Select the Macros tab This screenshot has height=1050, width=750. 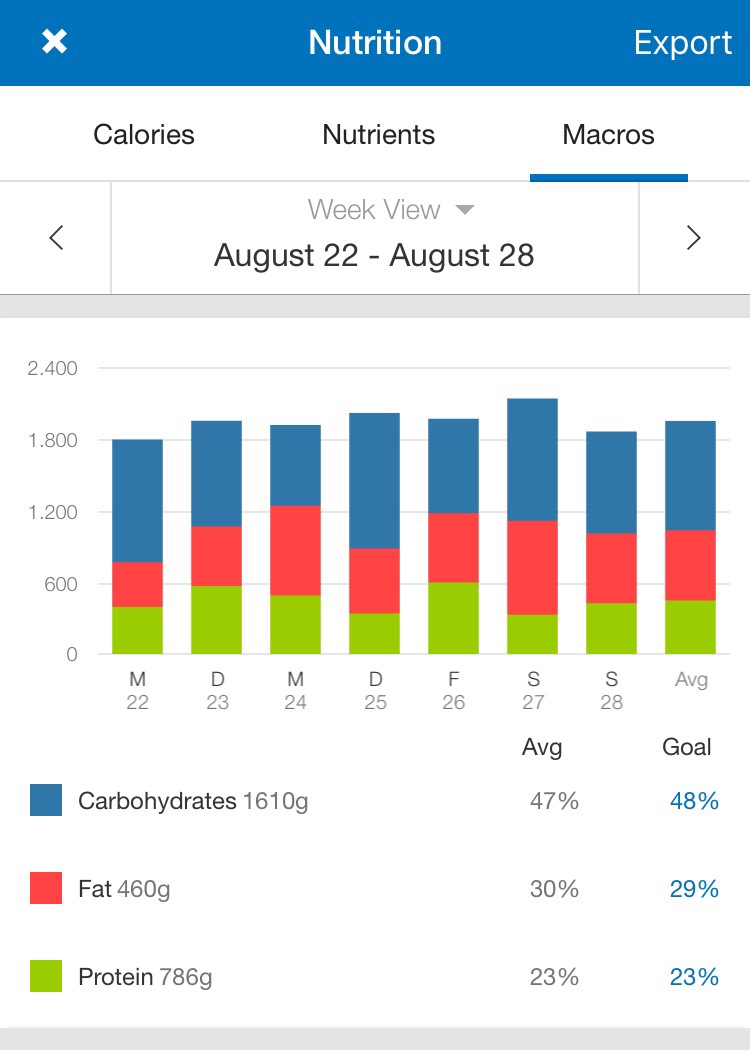pos(608,135)
